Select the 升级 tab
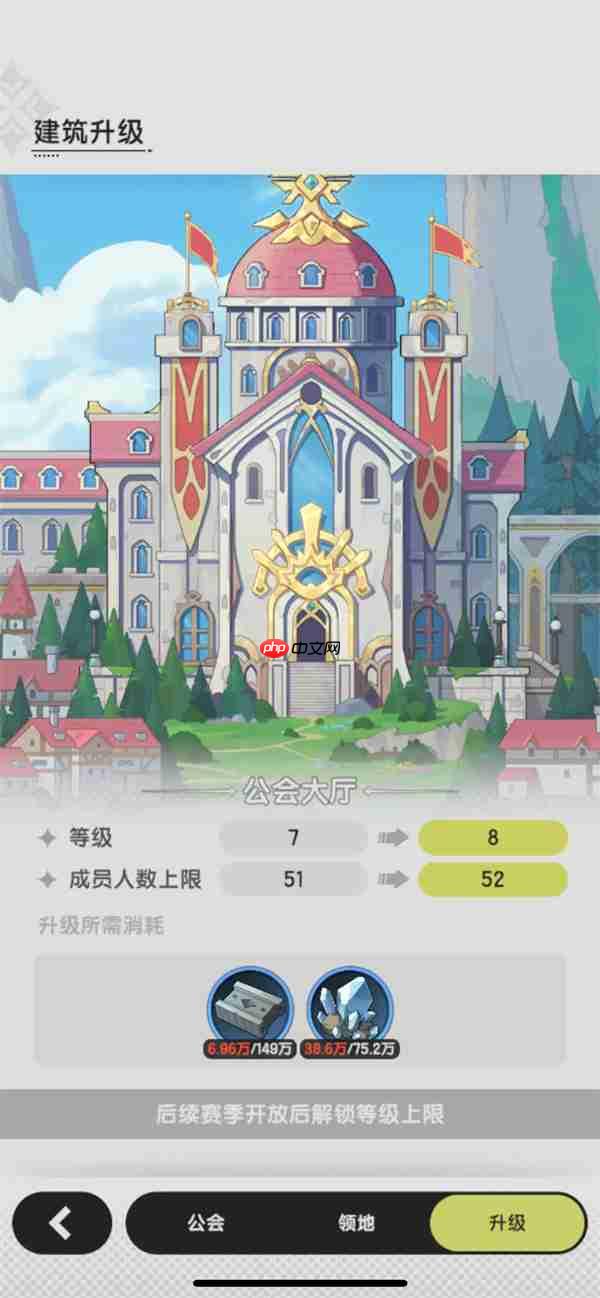 tap(507, 1222)
